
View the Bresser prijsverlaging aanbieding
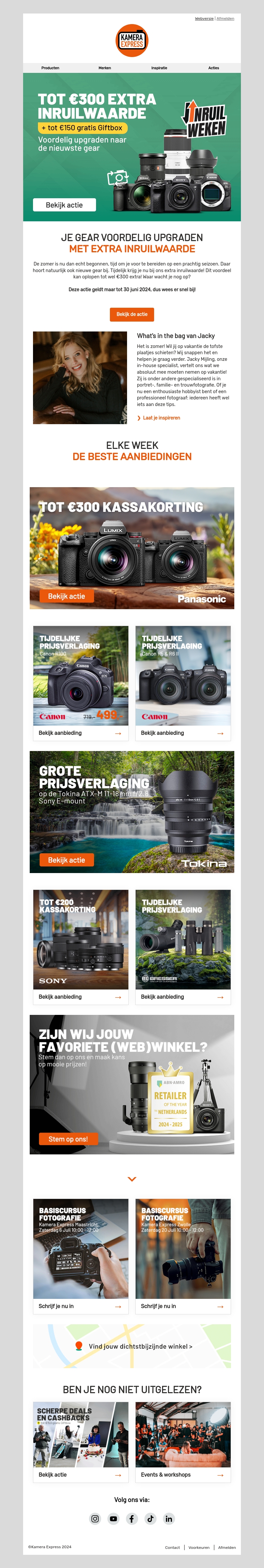pos(182,997)
